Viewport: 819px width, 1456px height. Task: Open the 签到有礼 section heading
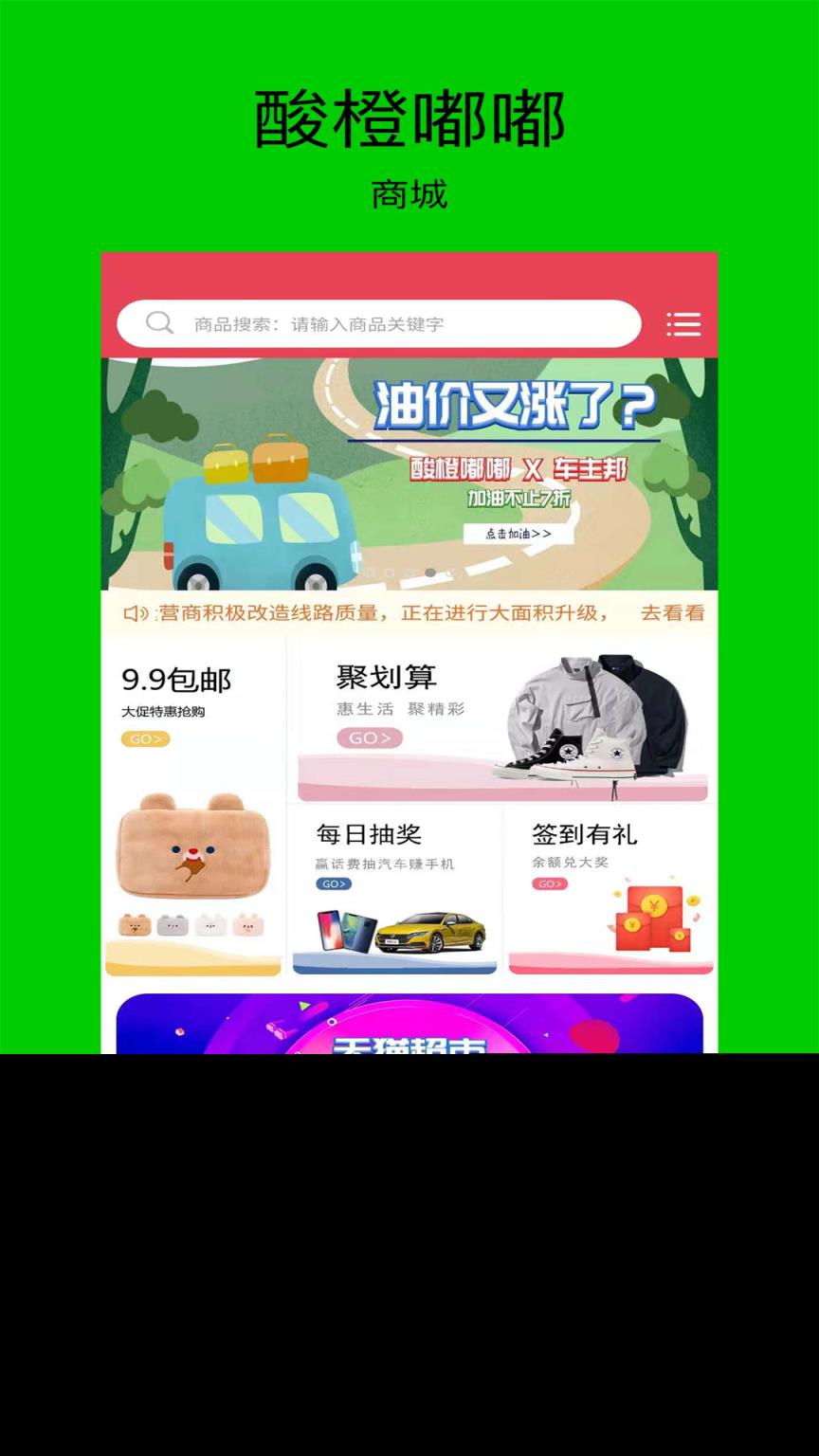pos(585,835)
